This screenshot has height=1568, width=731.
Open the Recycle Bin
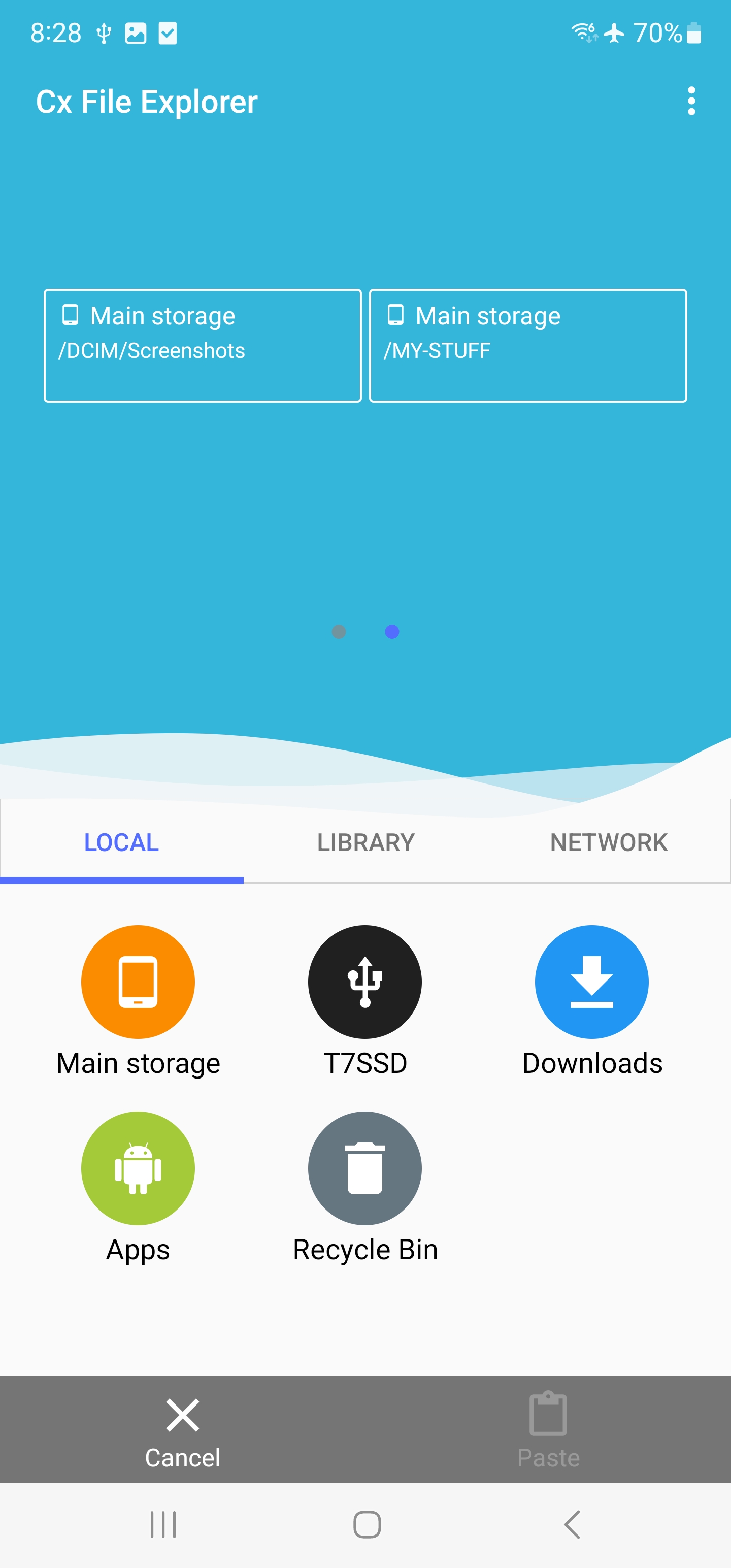coord(364,1168)
